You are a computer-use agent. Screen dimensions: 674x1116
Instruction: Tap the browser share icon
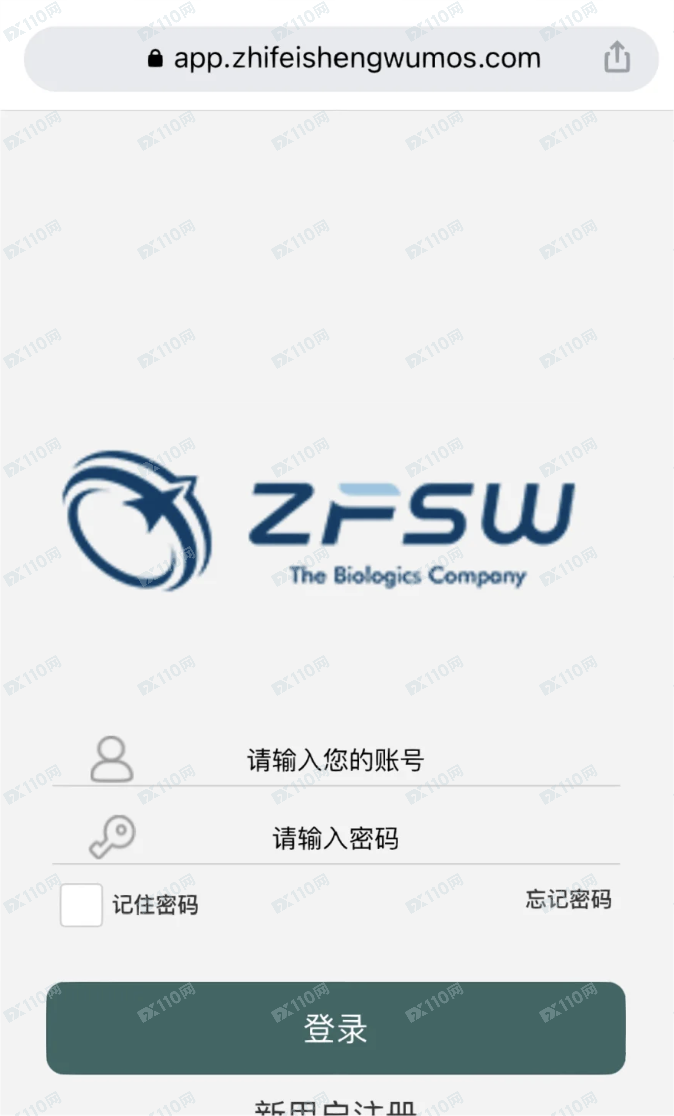click(x=617, y=58)
